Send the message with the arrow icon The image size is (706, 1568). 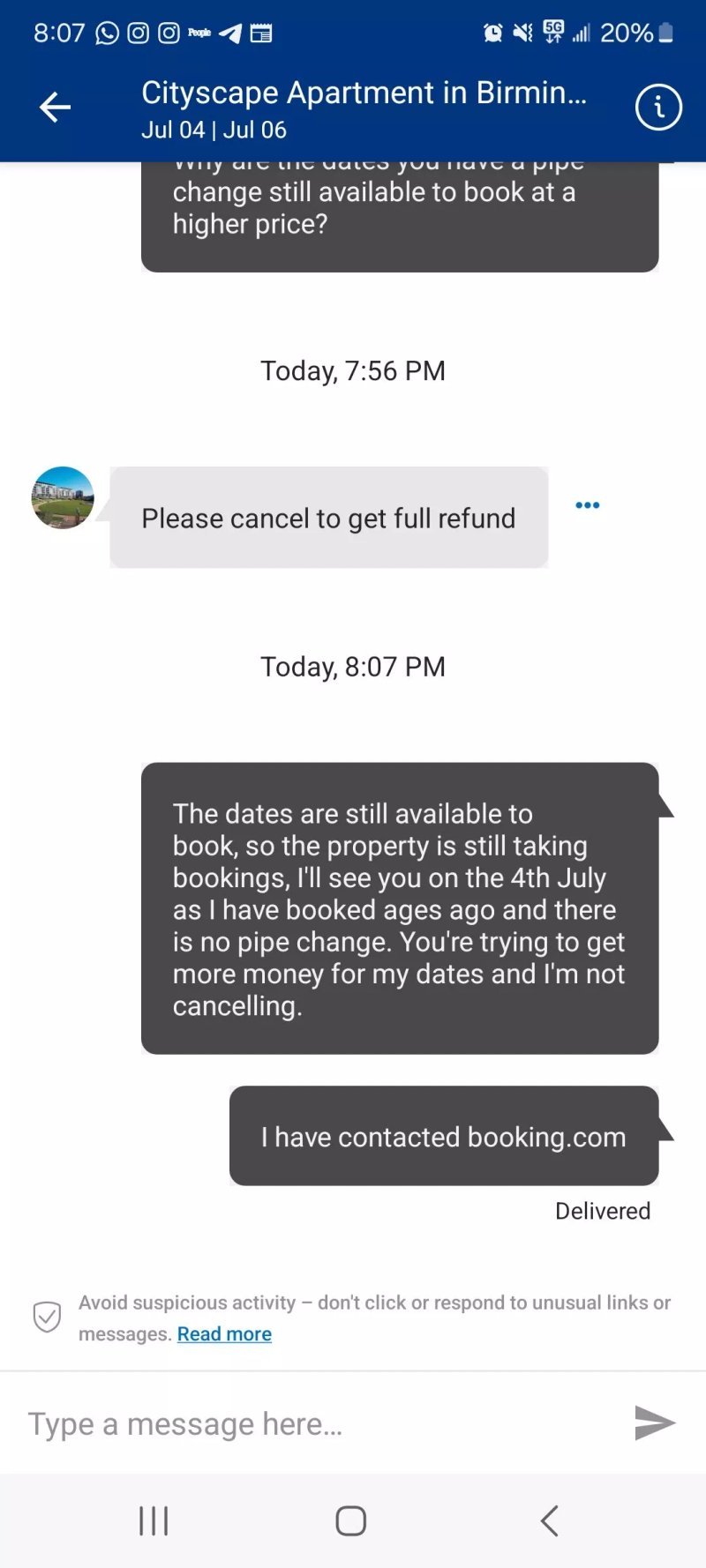pos(655,1422)
